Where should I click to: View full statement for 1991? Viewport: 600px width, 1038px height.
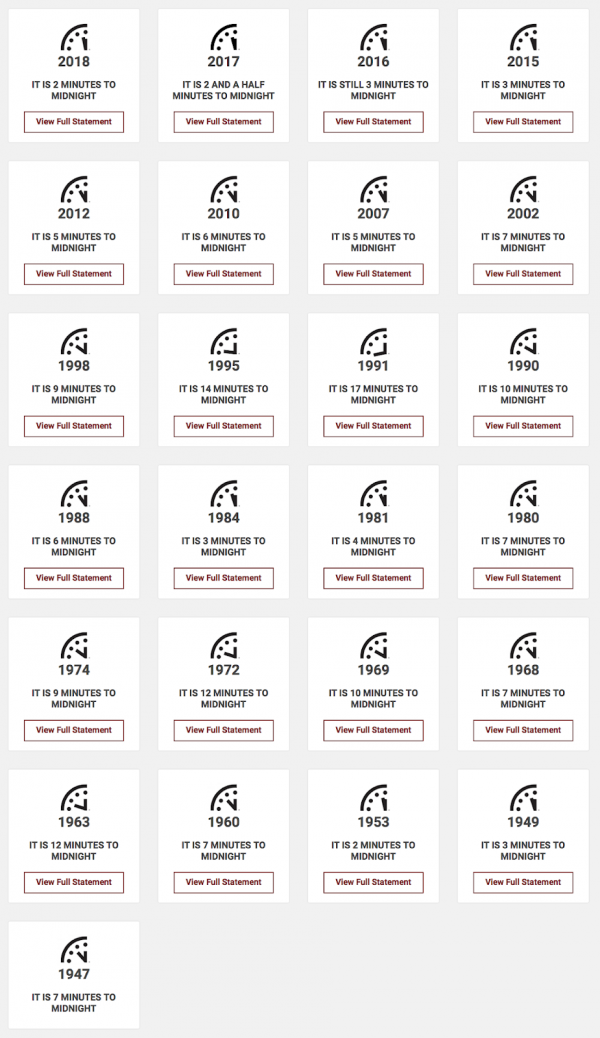pyautogui.click(x=373, y=426)
